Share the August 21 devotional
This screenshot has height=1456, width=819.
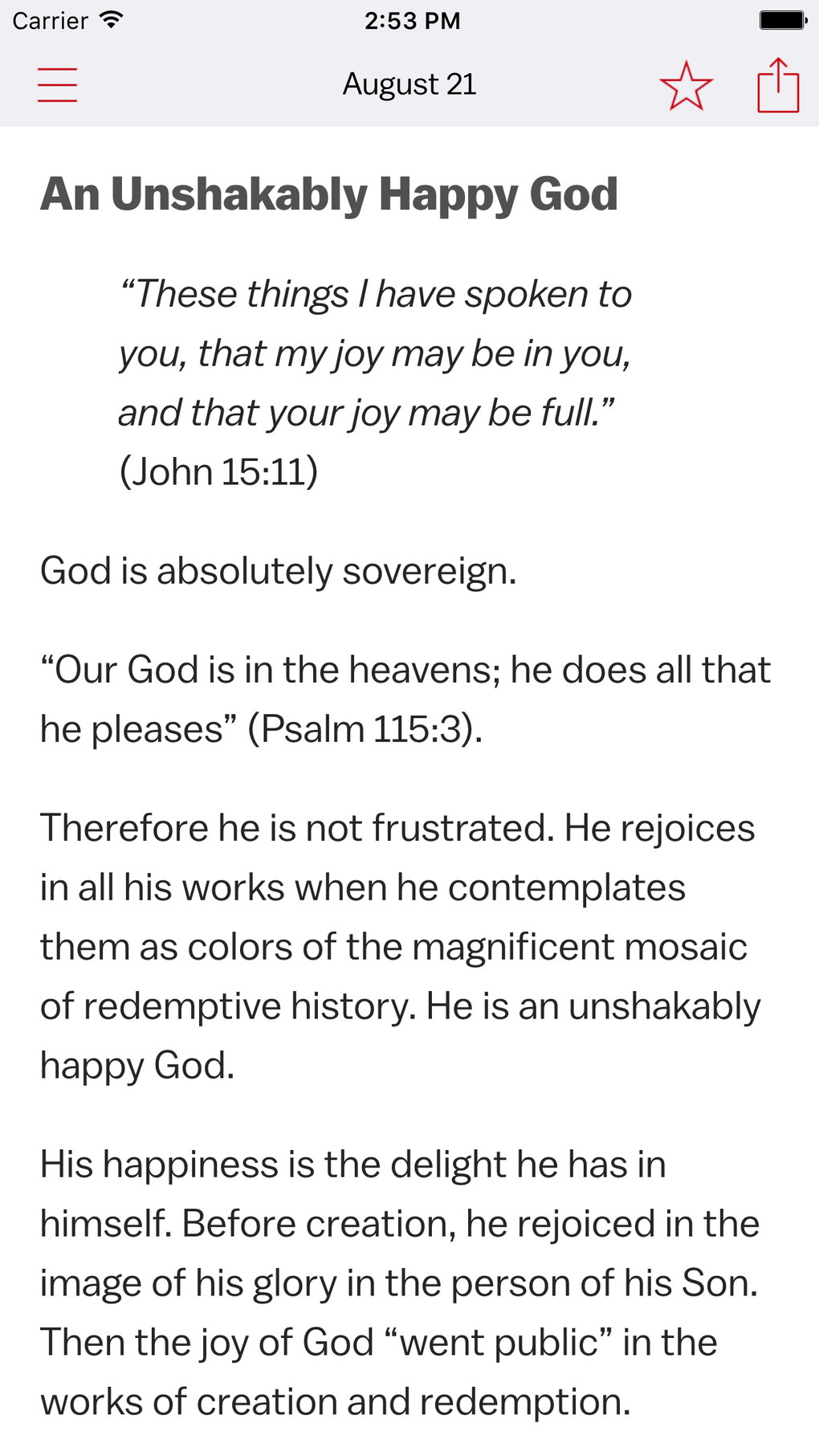pos(778,84)
